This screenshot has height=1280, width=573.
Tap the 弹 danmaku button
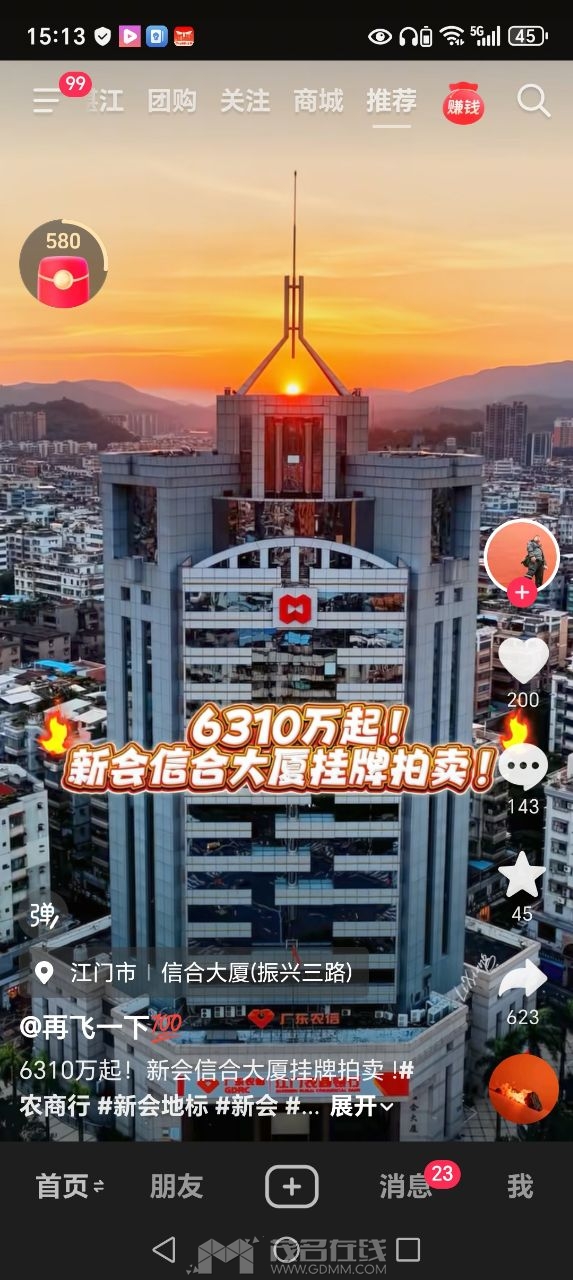tap(42, 914)
